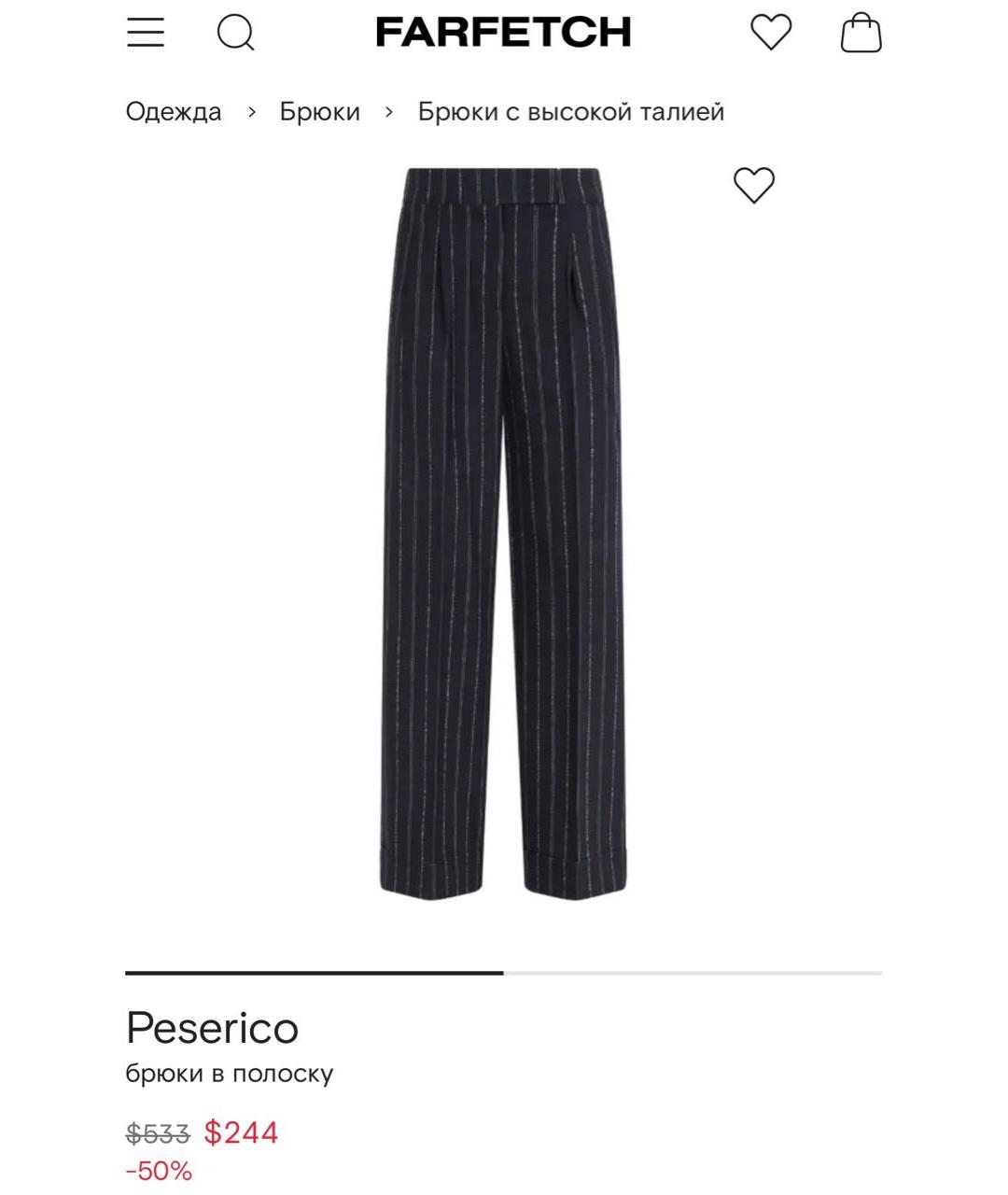
Task: Open the search icon
Action: tap(235, 33)
